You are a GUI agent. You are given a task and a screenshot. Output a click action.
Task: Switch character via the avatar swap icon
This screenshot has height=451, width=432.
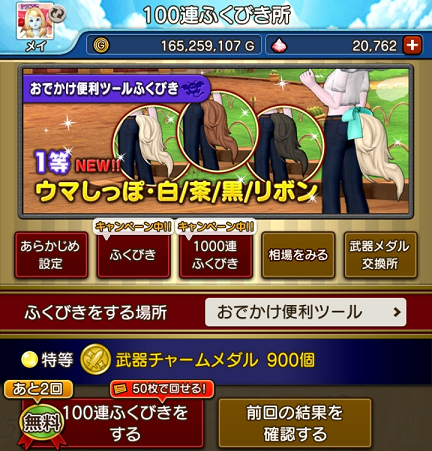(58, 14)
